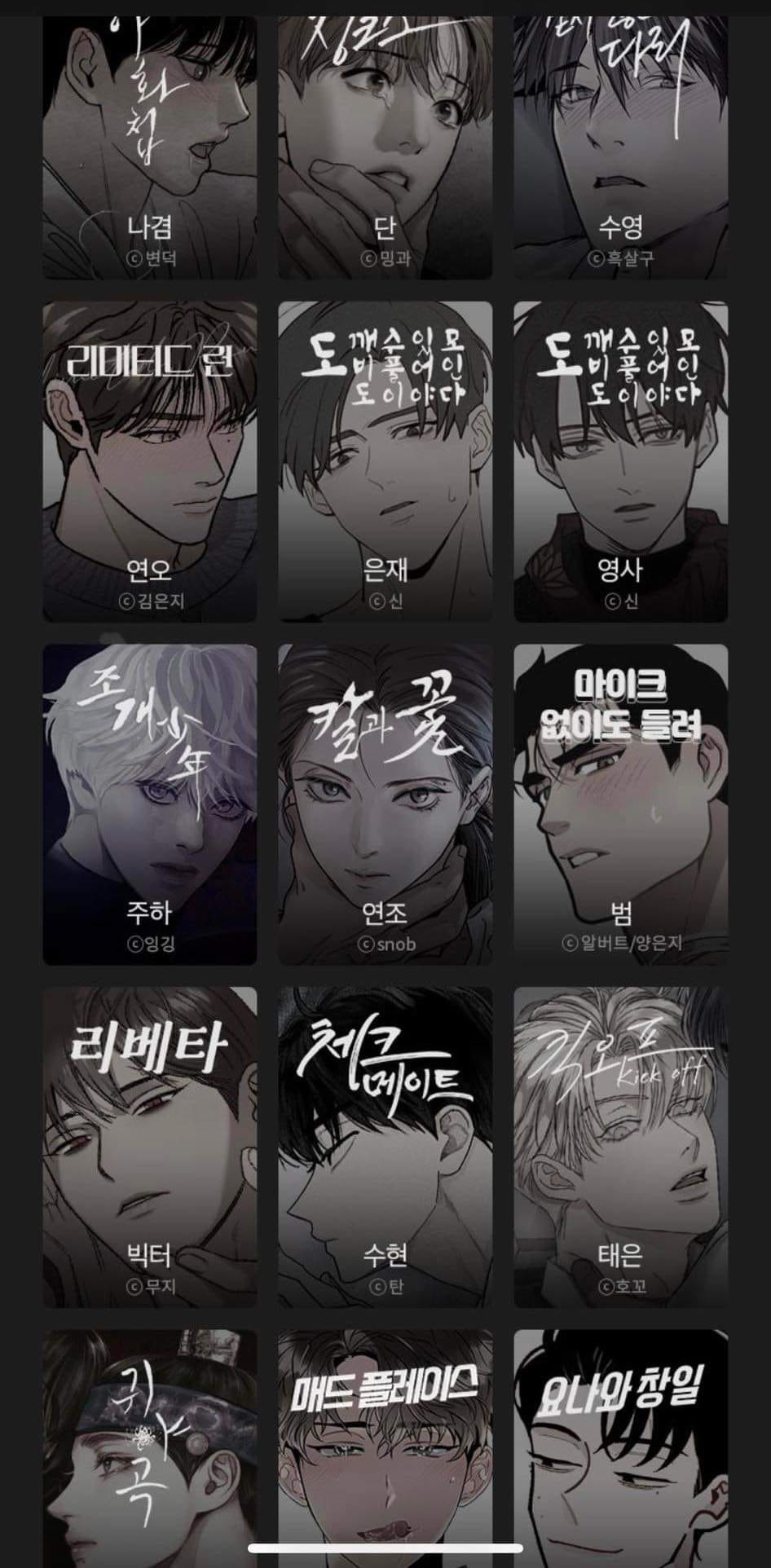771x1568 pixels.
Task: Tap the 귀야곡 character card
Action: [150, 1449]
